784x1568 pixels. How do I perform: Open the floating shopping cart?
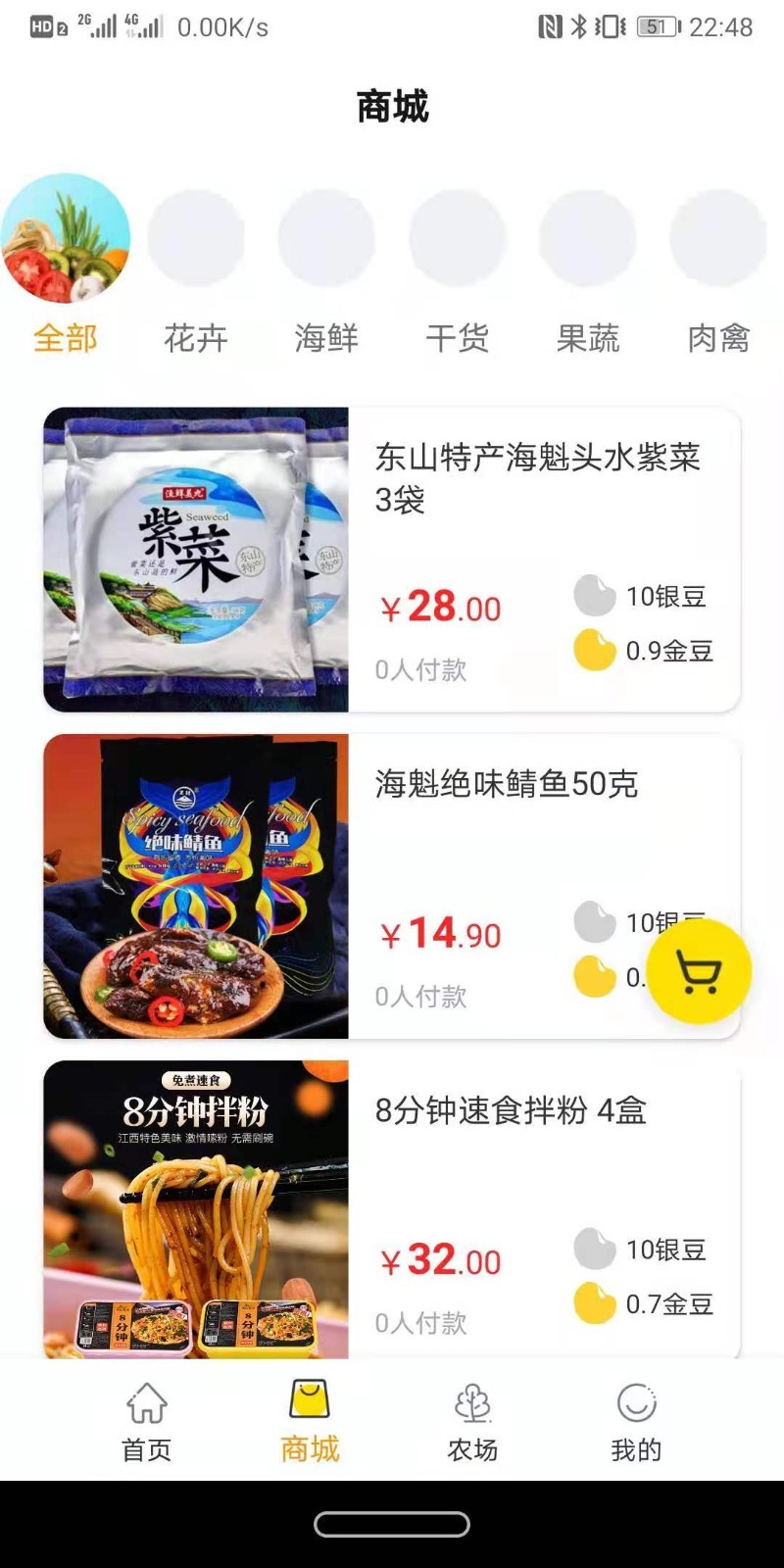pos(699,971)
